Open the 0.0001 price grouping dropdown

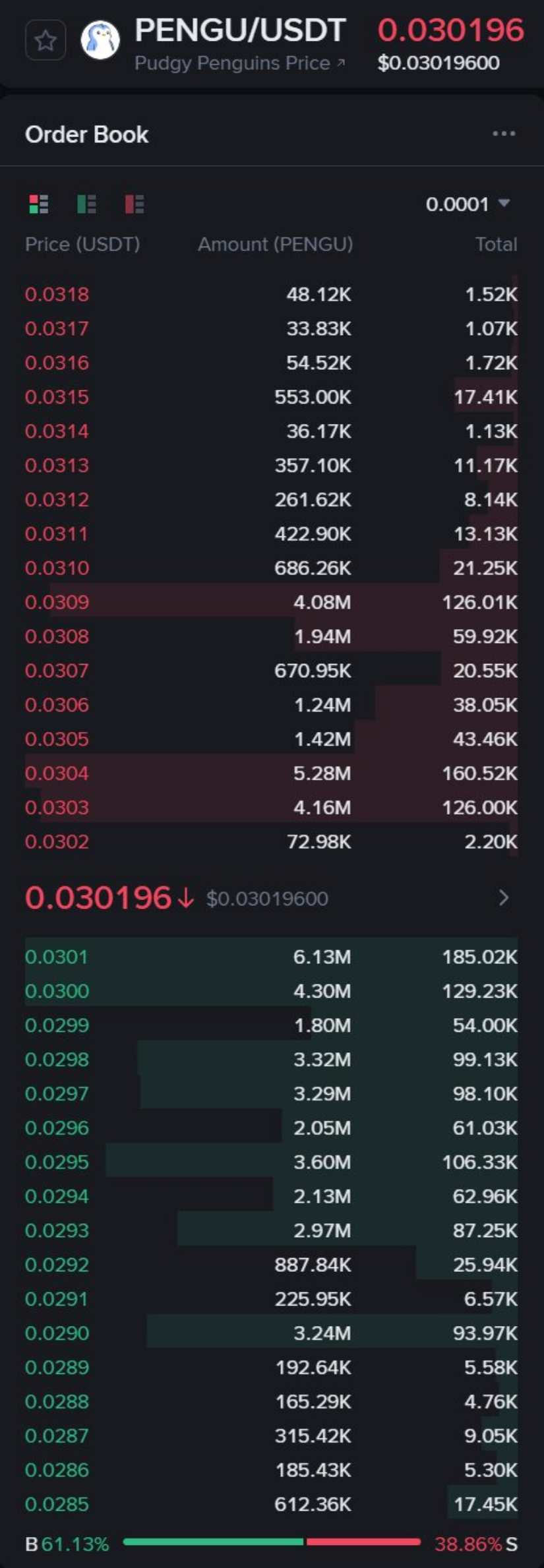pos(468,204)
